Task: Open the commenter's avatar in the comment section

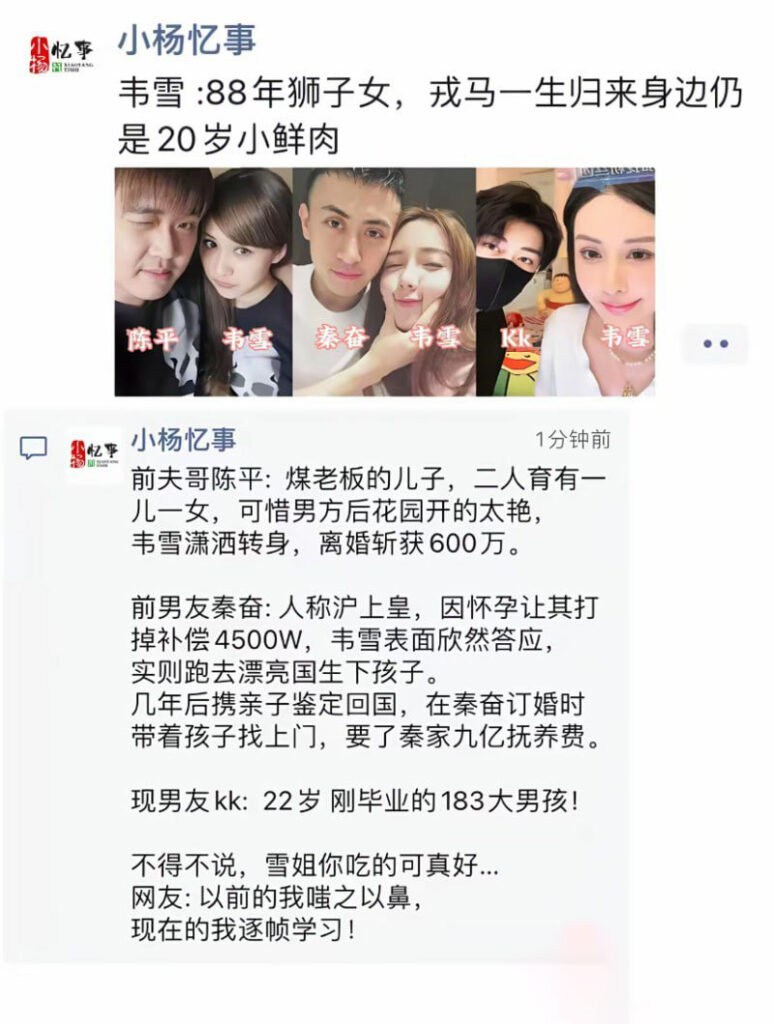Action: (94, 454)
